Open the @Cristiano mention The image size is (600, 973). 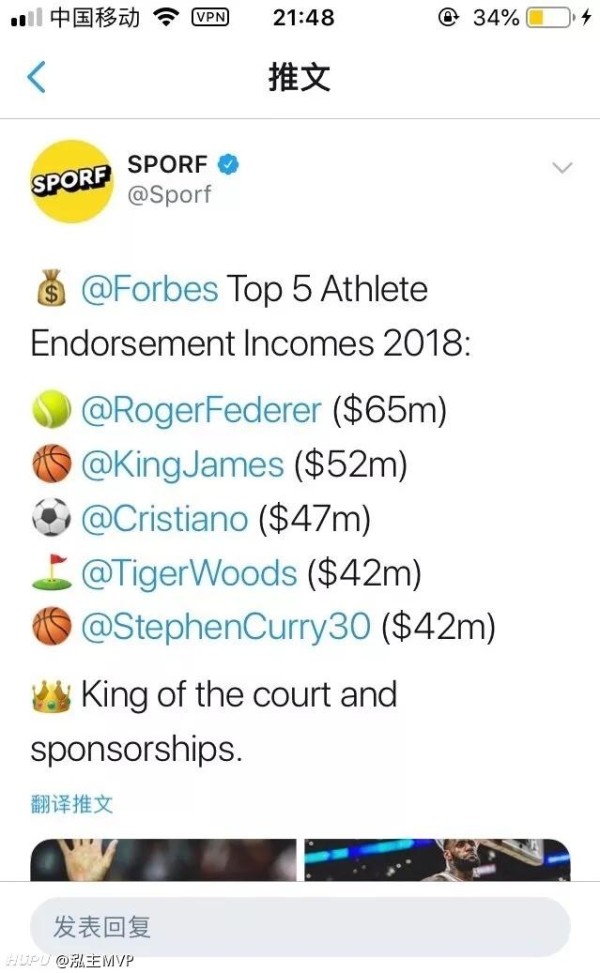164,519
